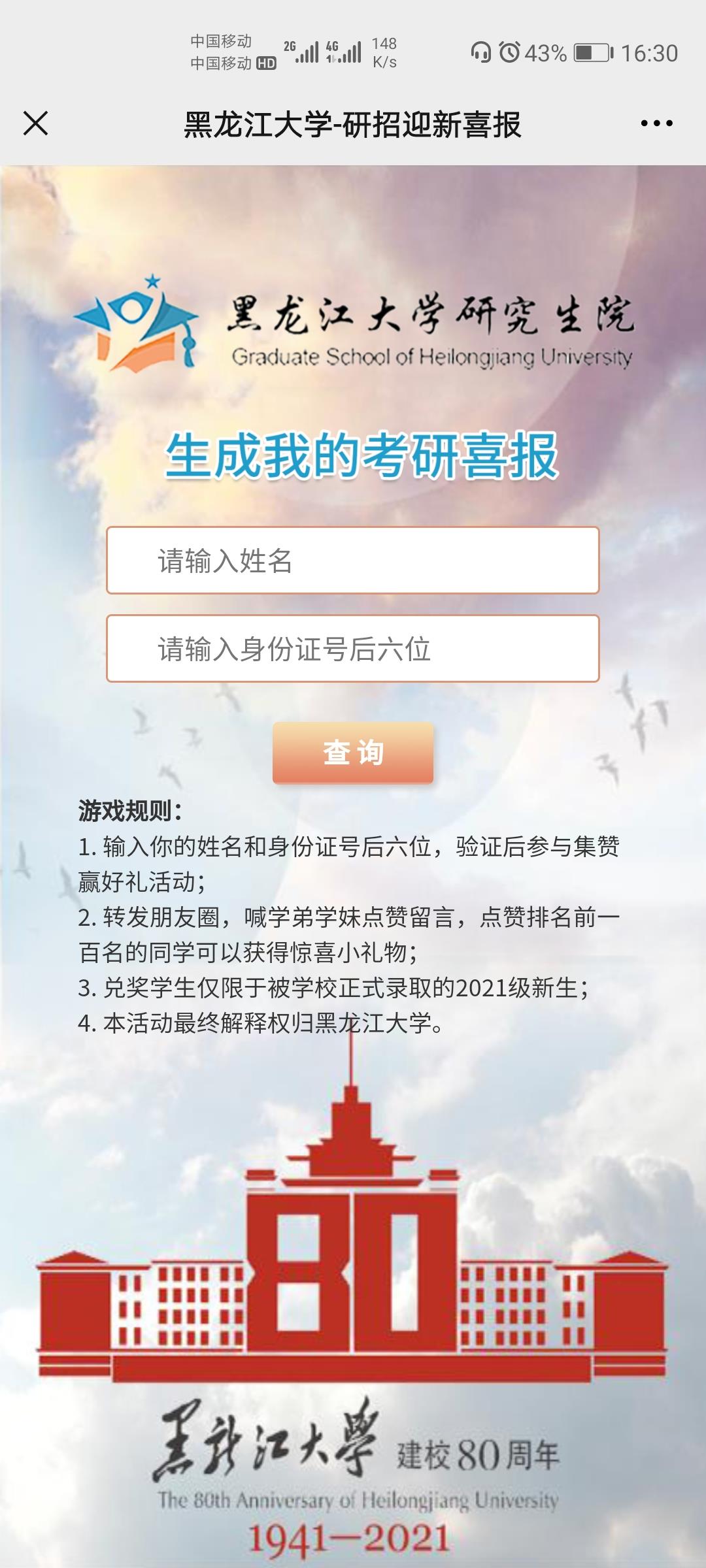This screenshot has width=706, height=1568.
Task: Tap the 查询 query button
Action: click(353, 753)
